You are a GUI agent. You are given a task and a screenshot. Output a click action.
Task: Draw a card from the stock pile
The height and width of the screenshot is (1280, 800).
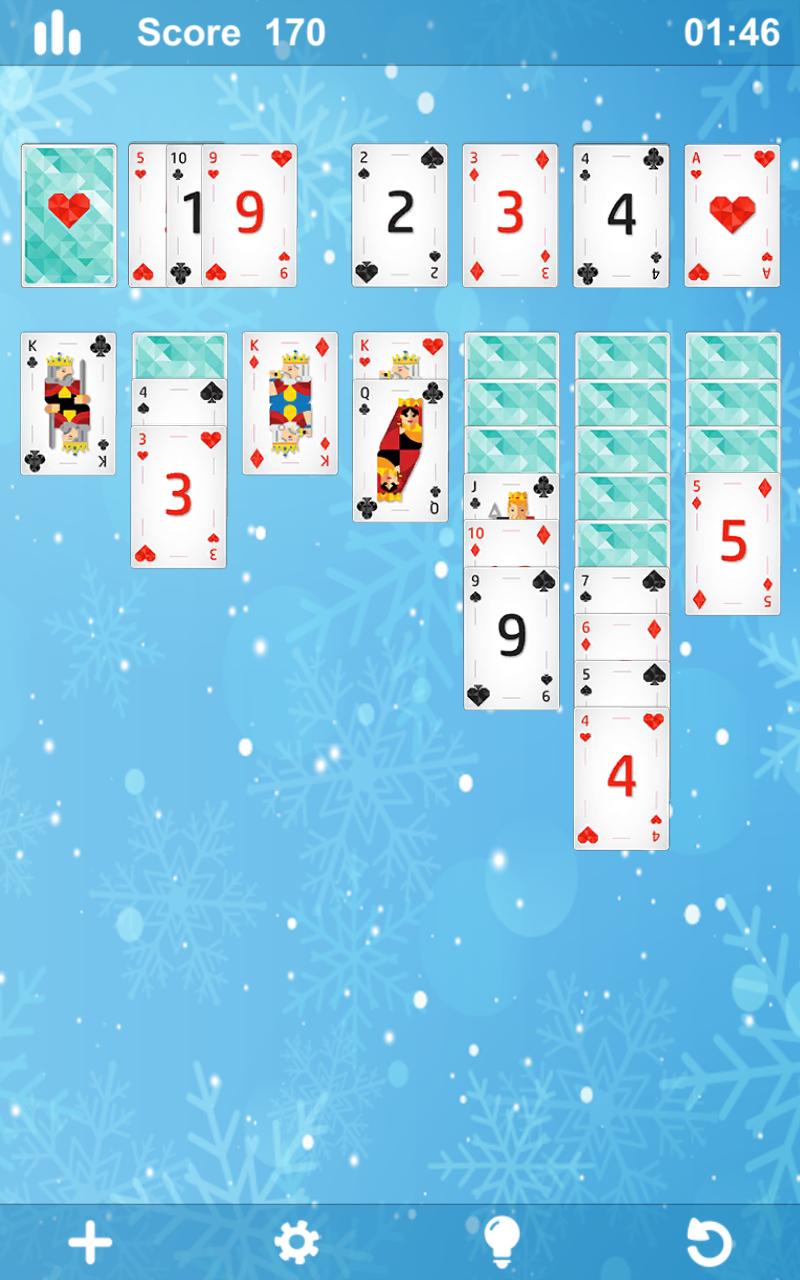click(69, 215)
